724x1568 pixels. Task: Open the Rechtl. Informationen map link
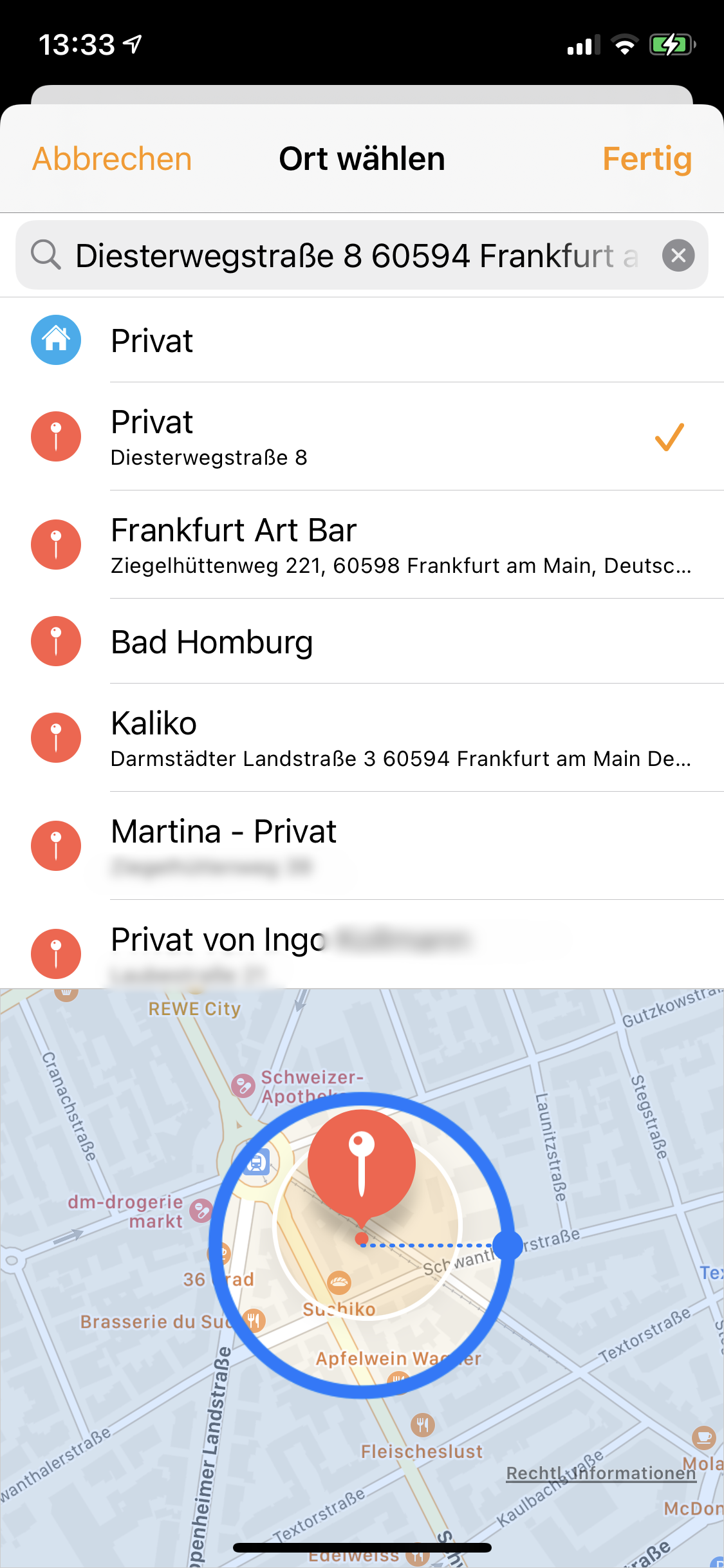point(600,1473)
